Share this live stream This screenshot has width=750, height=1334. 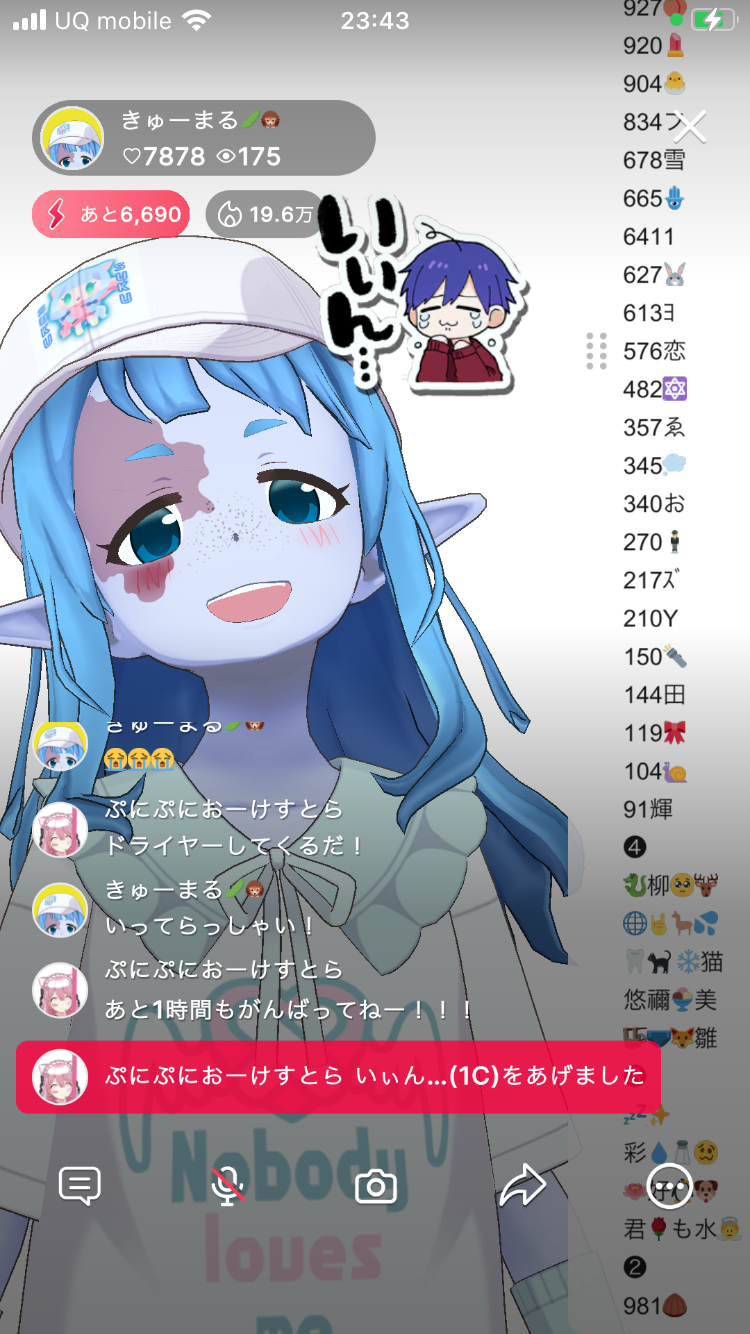[522, 1187]
